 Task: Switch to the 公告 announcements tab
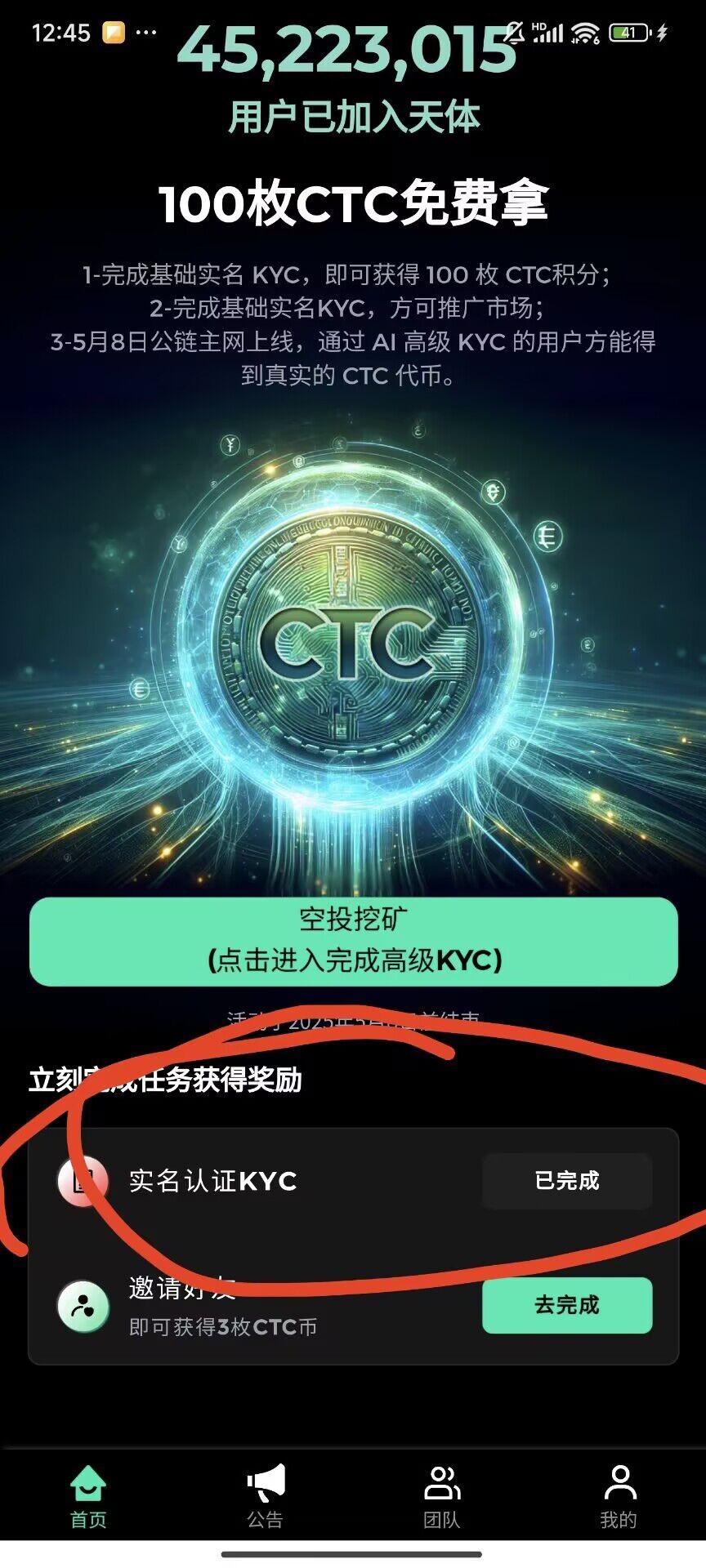(x=265, y=1496)
